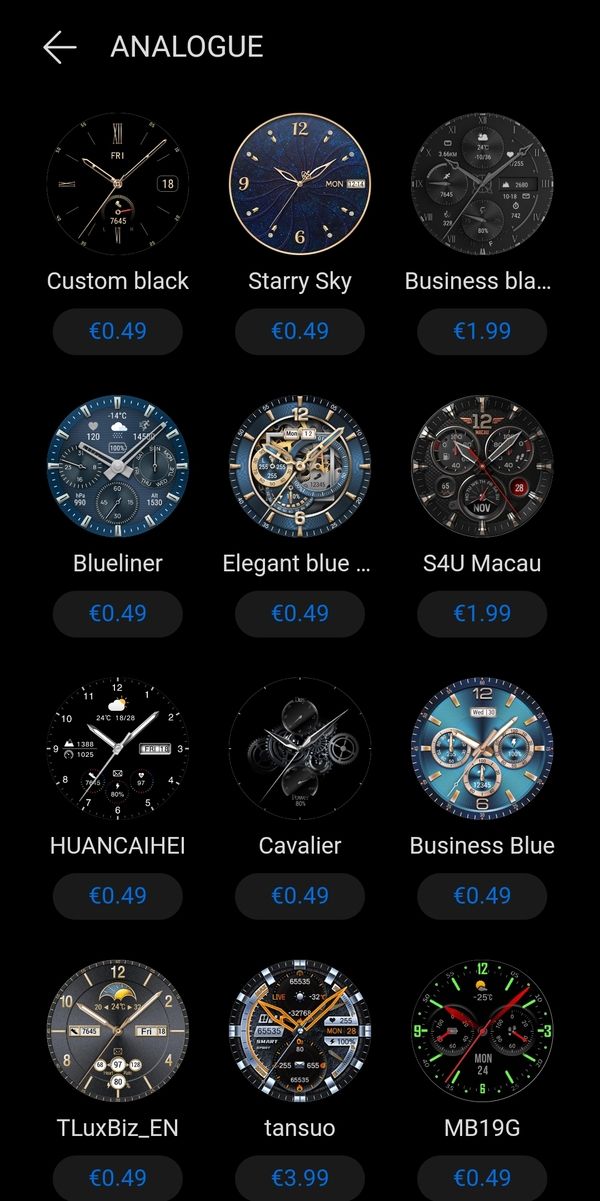Open the tansuo watch face
The image size is (600, 1201).
pyautogui.click(x=300, y=1030)
